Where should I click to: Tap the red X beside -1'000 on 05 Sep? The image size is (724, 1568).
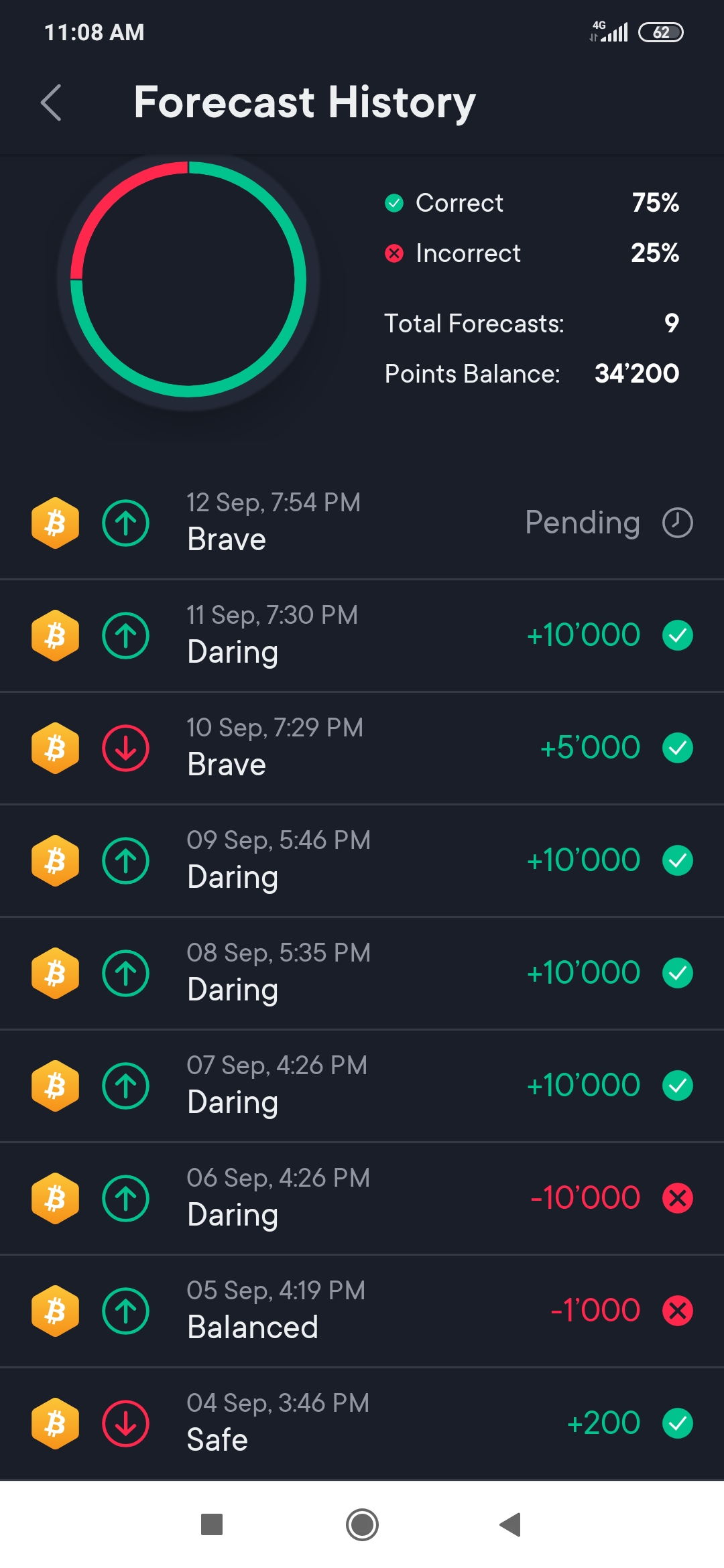tap(678, 1311)
